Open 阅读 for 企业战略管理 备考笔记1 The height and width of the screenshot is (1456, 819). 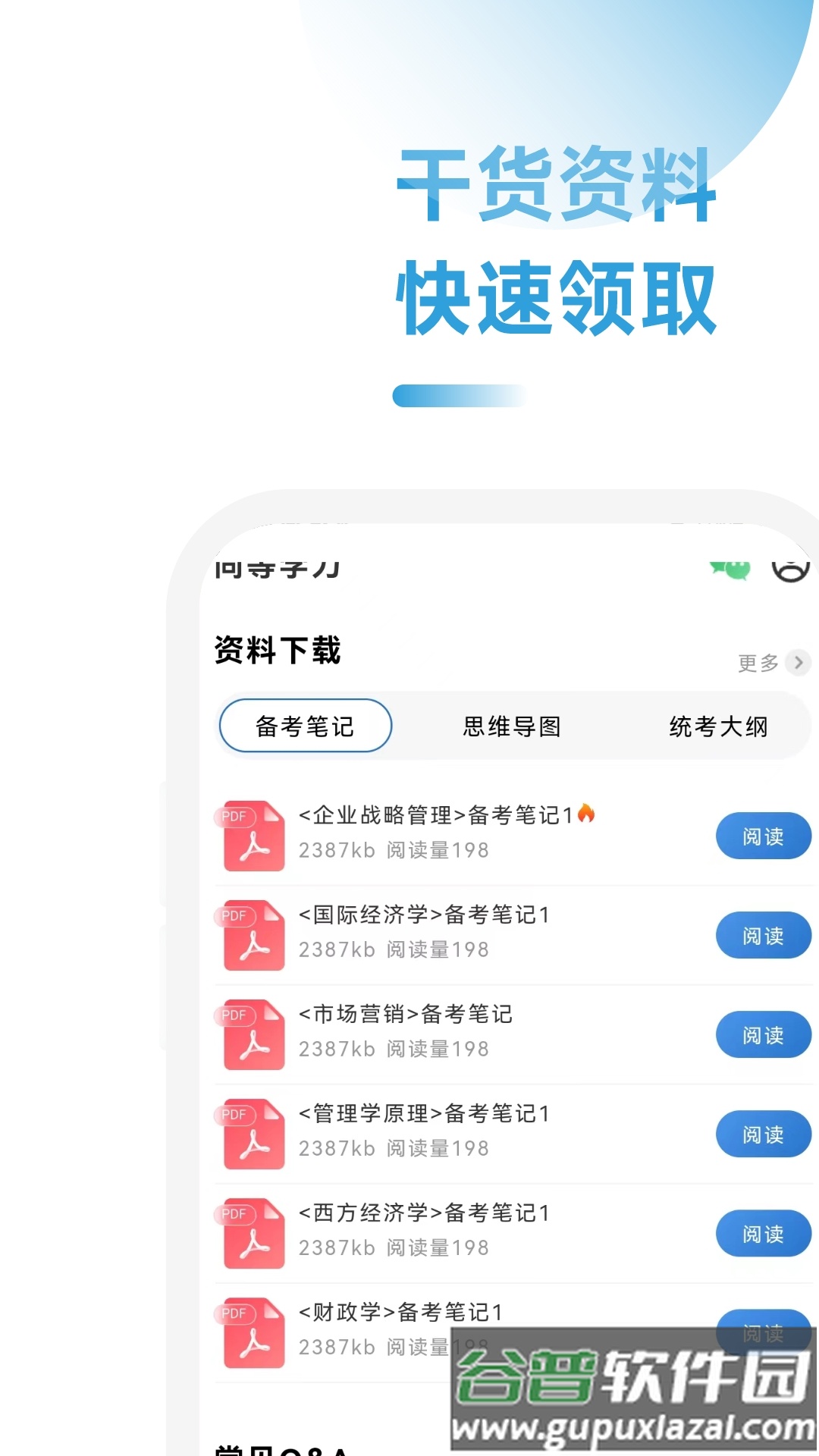pyautogui.click(x=763, y=836)
